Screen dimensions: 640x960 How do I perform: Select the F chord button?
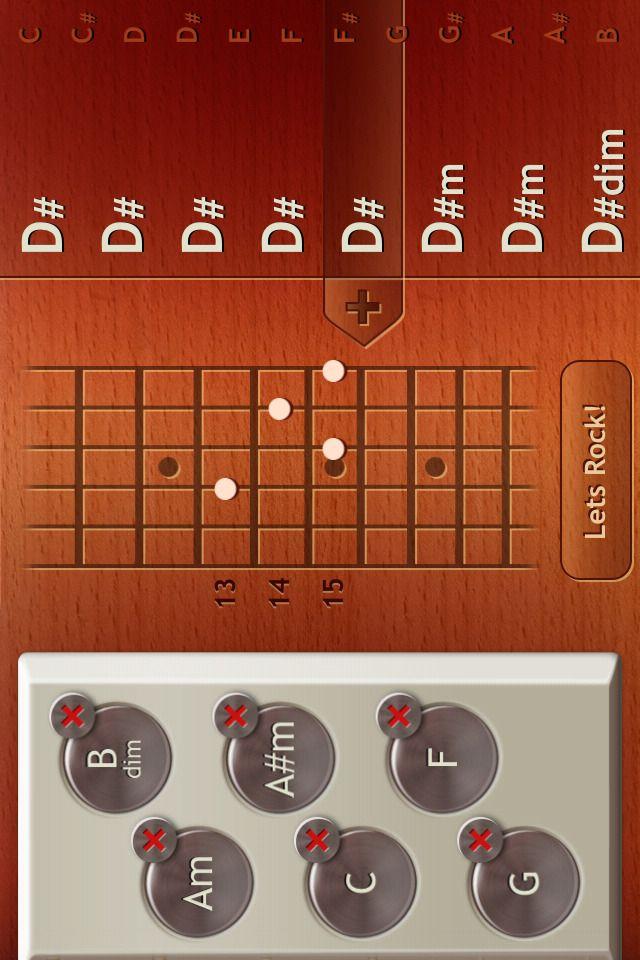pyautogui.click(x=444, y=758)
